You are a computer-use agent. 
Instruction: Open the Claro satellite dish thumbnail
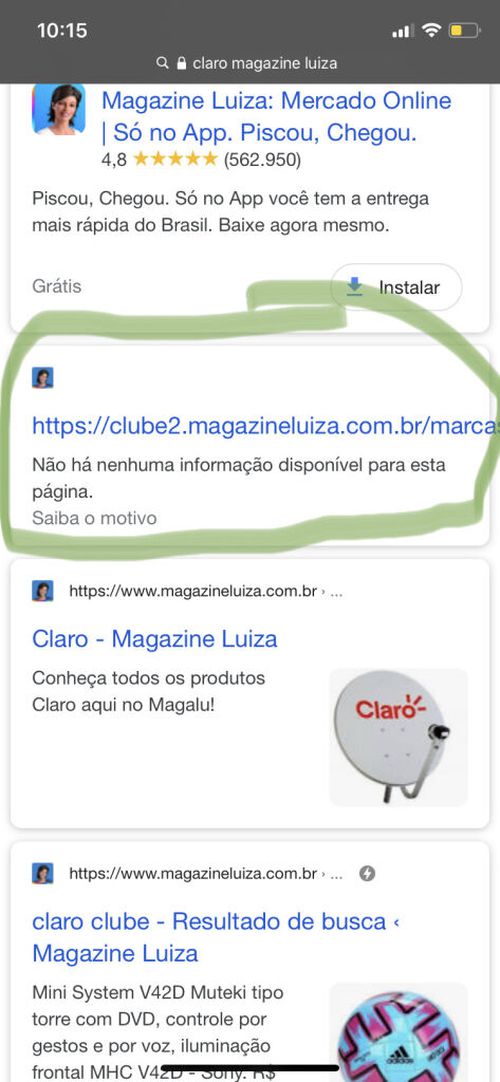(x=398, y=737)
